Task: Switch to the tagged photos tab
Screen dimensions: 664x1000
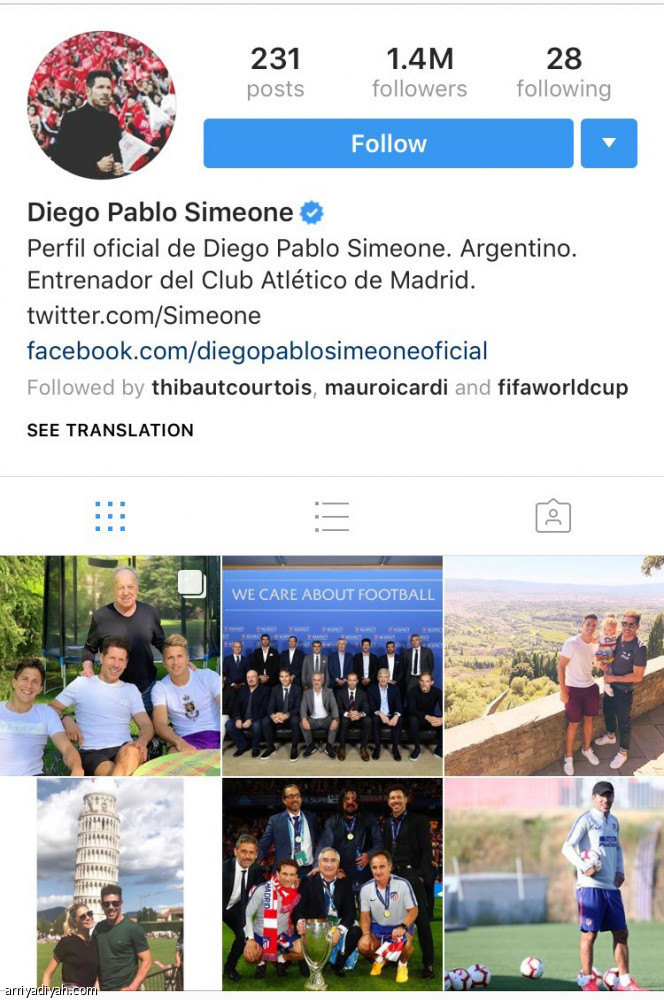Action: tap(553, 516)
